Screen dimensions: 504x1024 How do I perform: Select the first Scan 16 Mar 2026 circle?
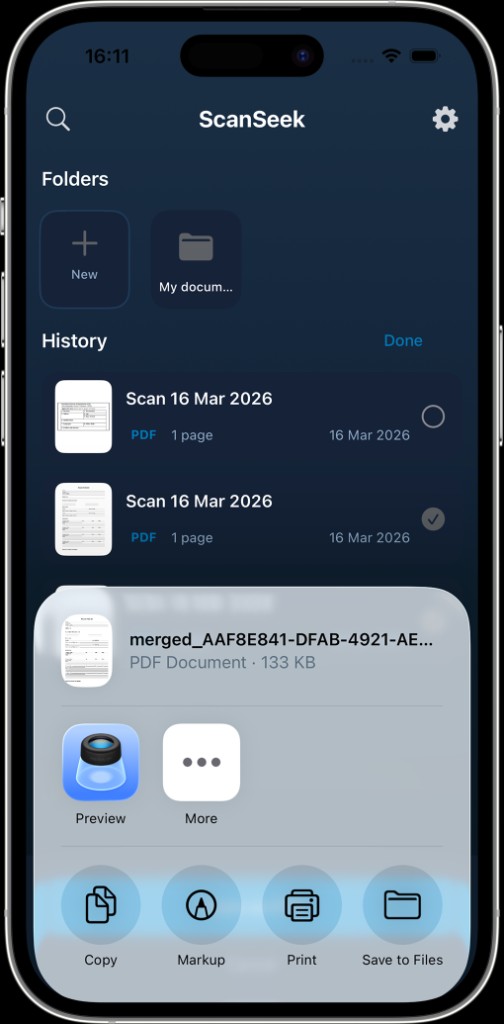point(433,416)
